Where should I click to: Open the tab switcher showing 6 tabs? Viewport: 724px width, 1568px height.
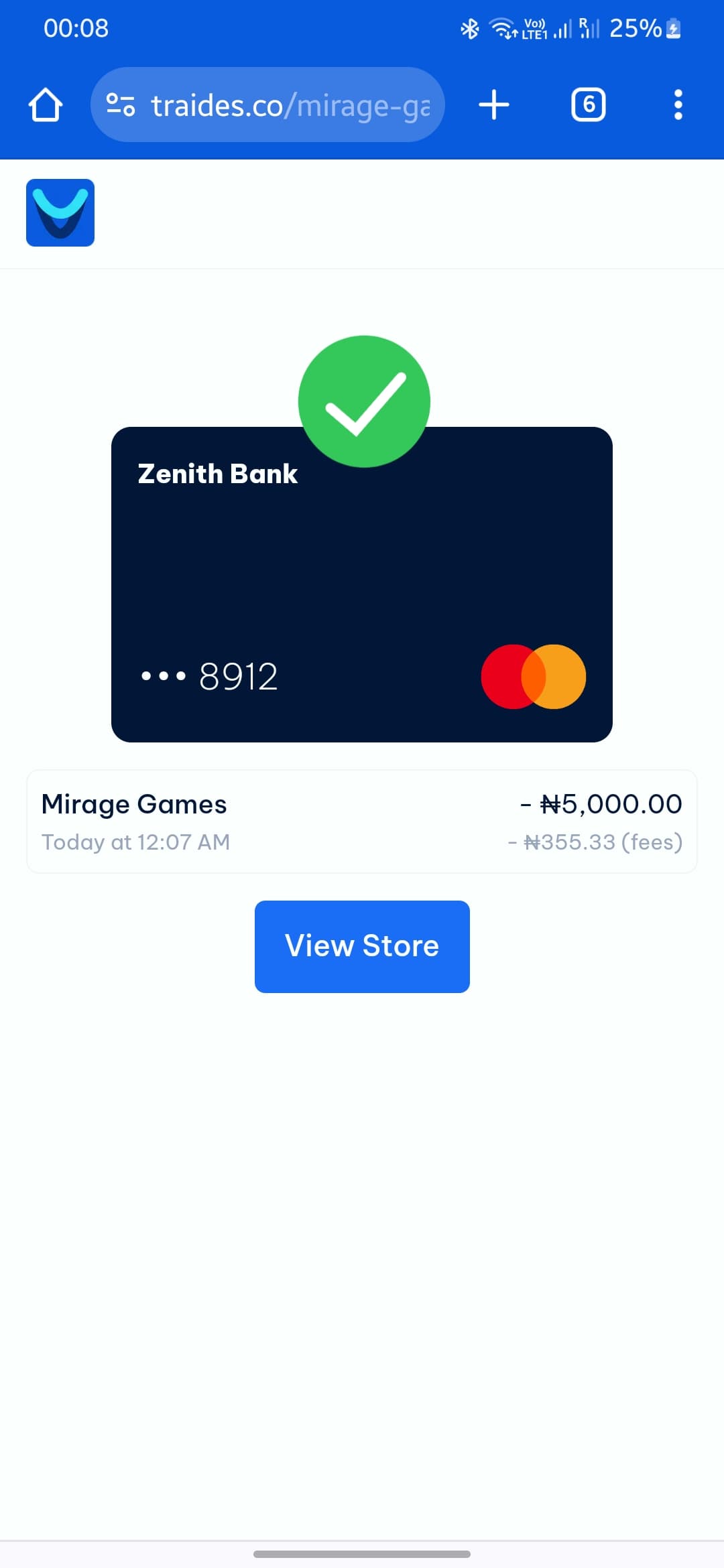(588, 105)
